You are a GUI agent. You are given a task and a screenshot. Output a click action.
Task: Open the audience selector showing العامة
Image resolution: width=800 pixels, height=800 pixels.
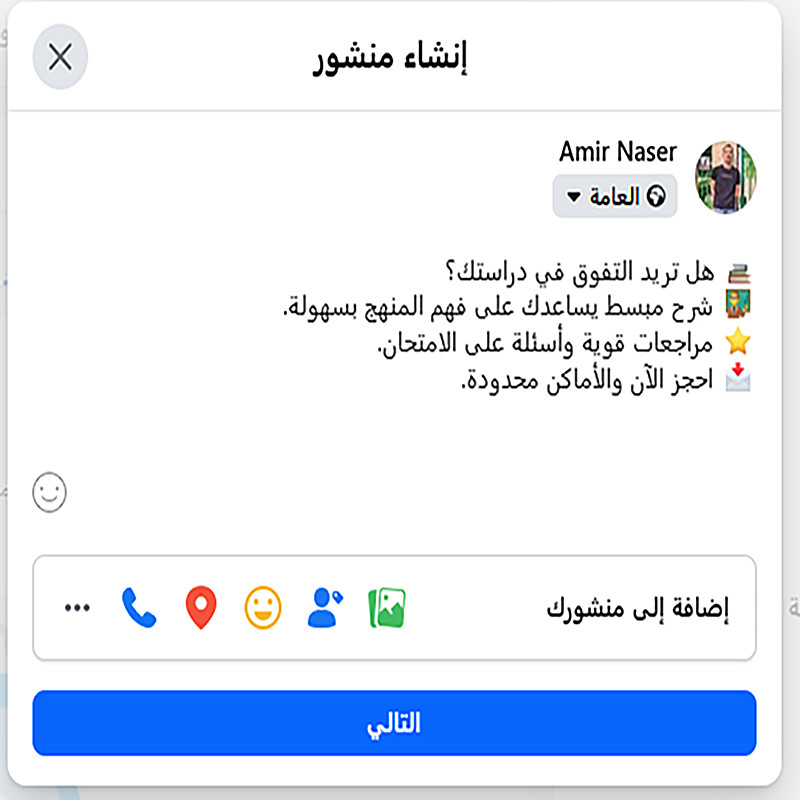point(614,197)
